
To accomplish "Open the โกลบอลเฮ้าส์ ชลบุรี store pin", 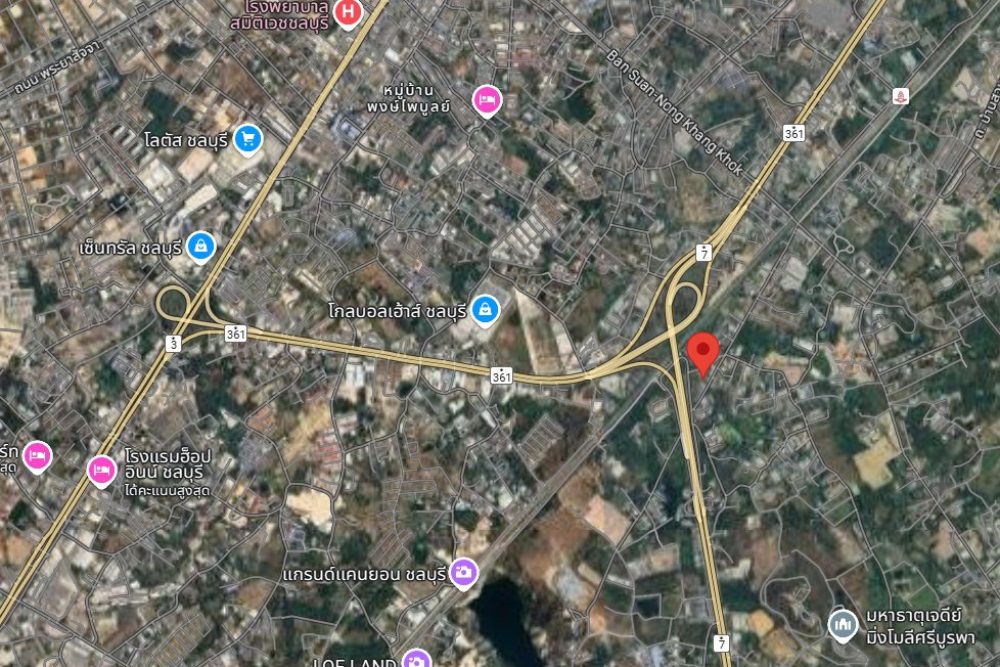I will coord(486,309).
